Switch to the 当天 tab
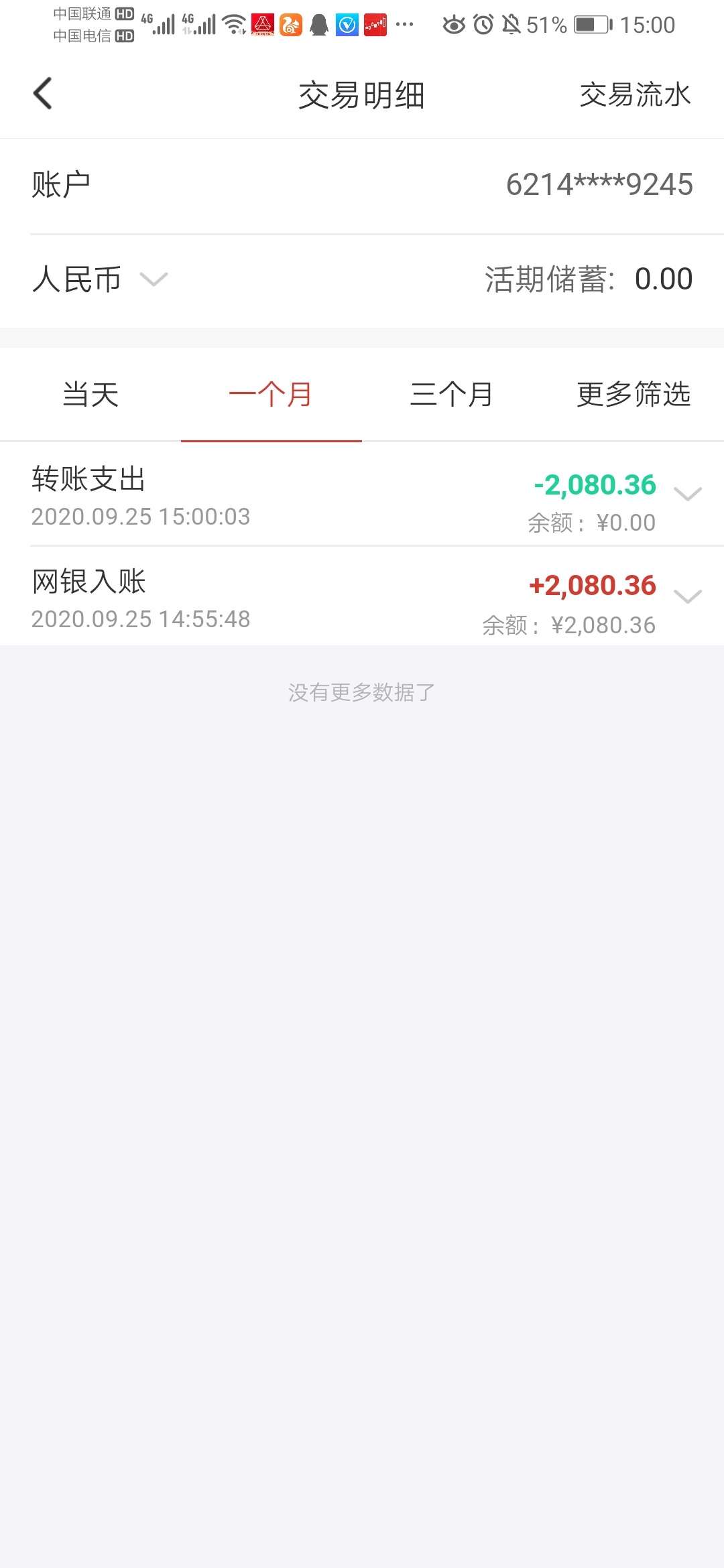Screen dimensions: 724x1568 click(90, 394)
